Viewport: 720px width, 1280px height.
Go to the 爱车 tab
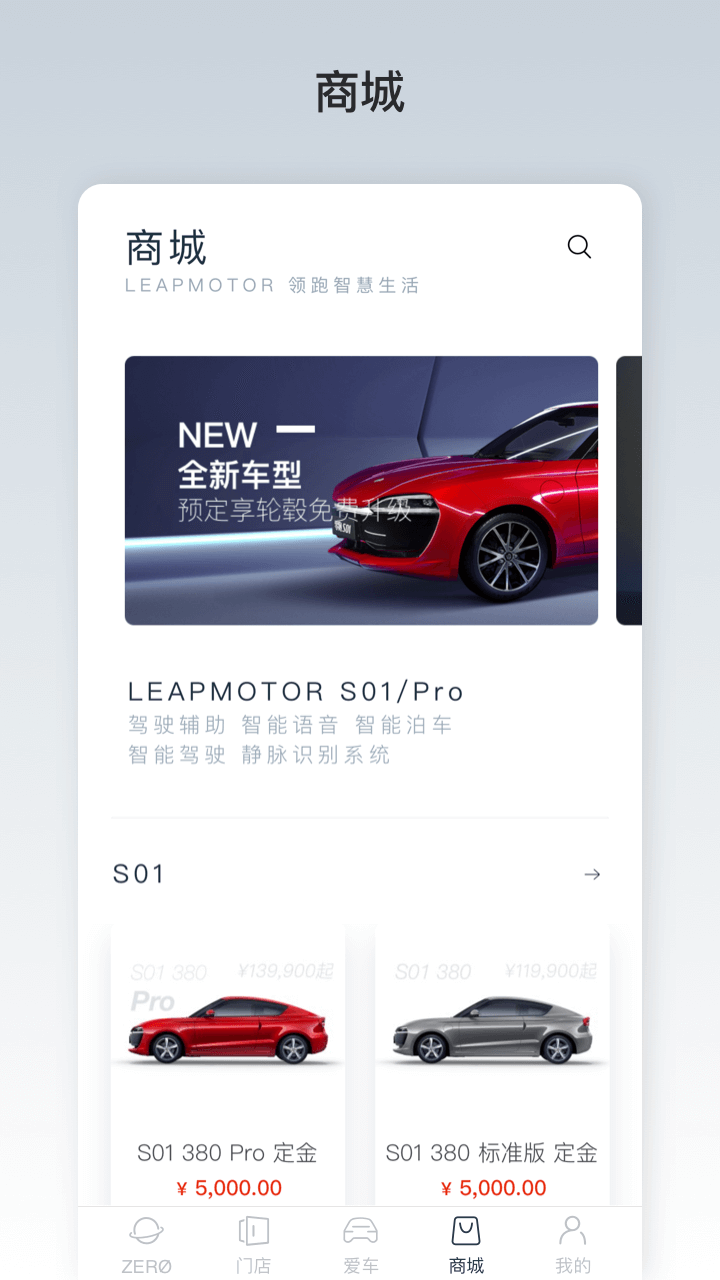tap(360, 1244)
